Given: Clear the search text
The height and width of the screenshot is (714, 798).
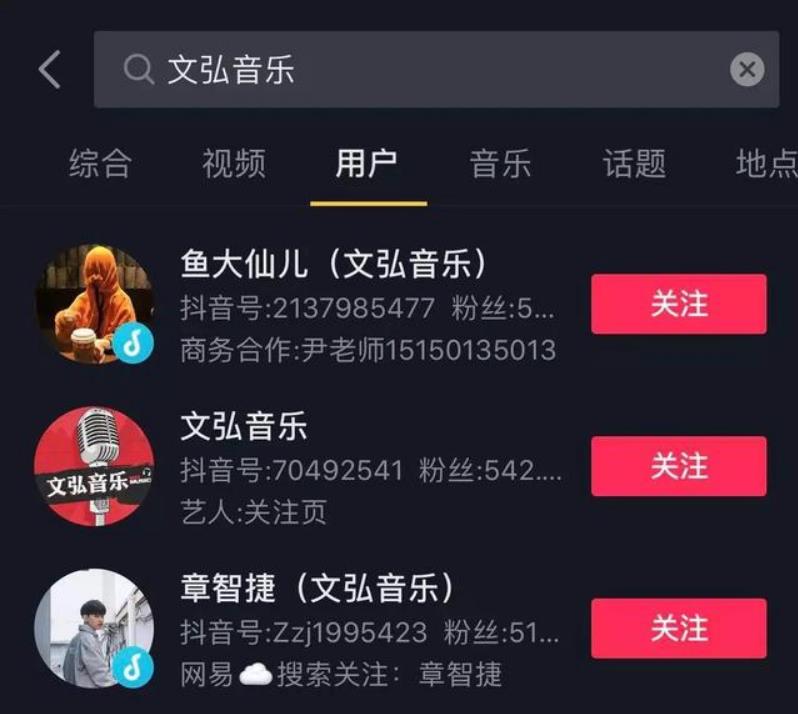Looking at the screenshot, I should point(746,69).
